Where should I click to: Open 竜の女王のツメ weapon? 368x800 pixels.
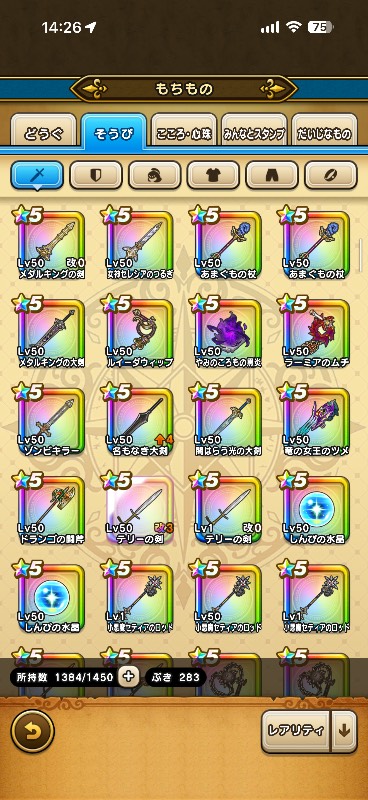point(314,420)
